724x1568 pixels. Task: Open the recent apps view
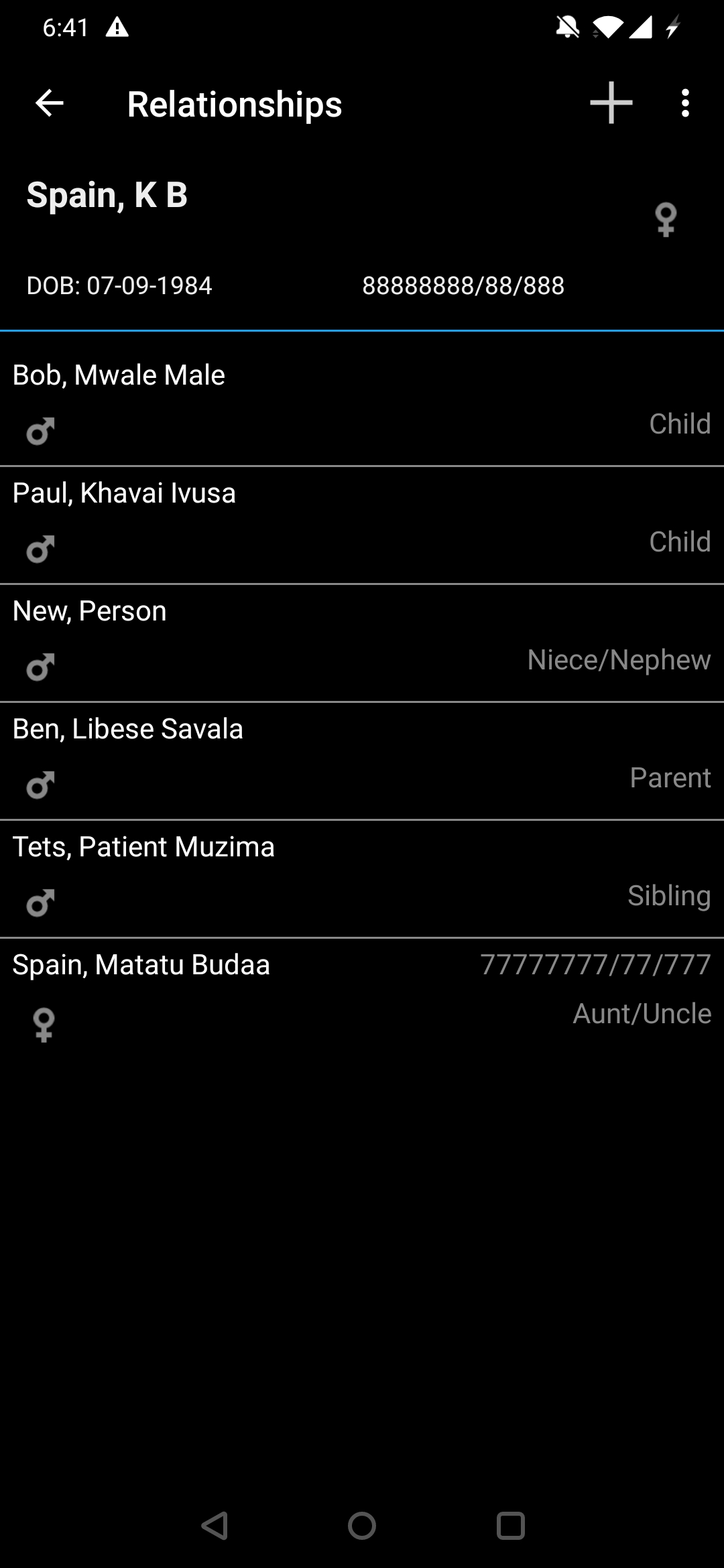point(510,1526)
